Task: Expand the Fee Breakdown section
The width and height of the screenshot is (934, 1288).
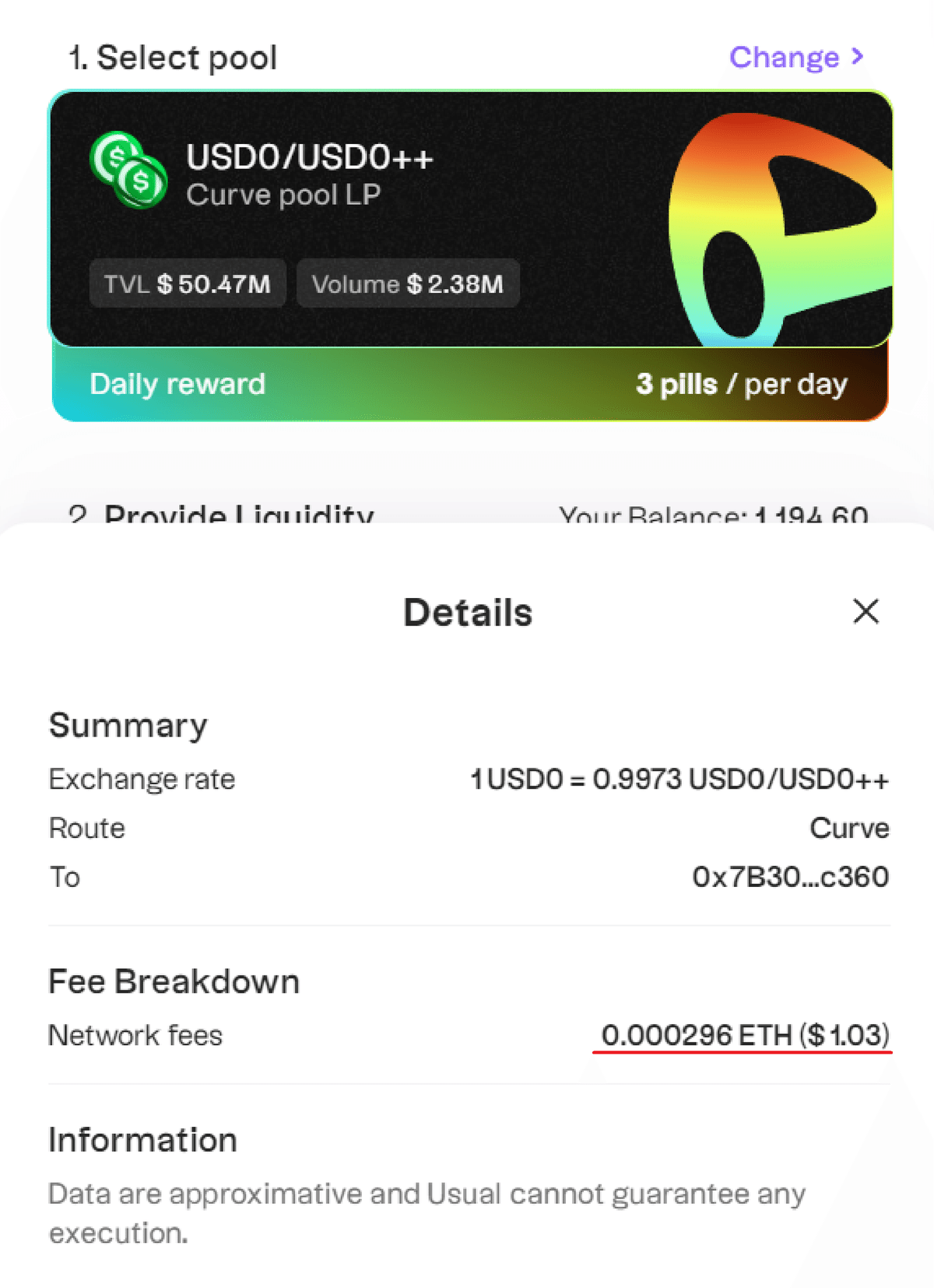Action: point(174,981)
